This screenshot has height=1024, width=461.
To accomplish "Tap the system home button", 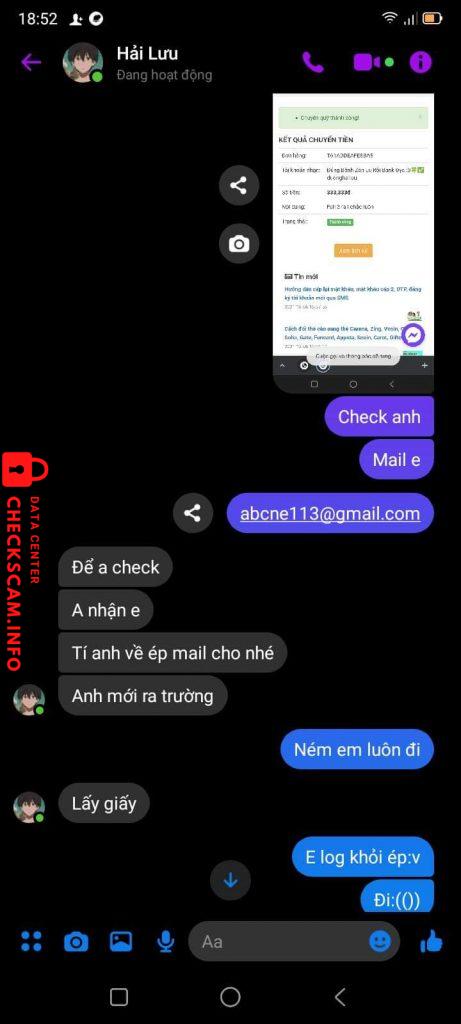I will coord(230,997).
